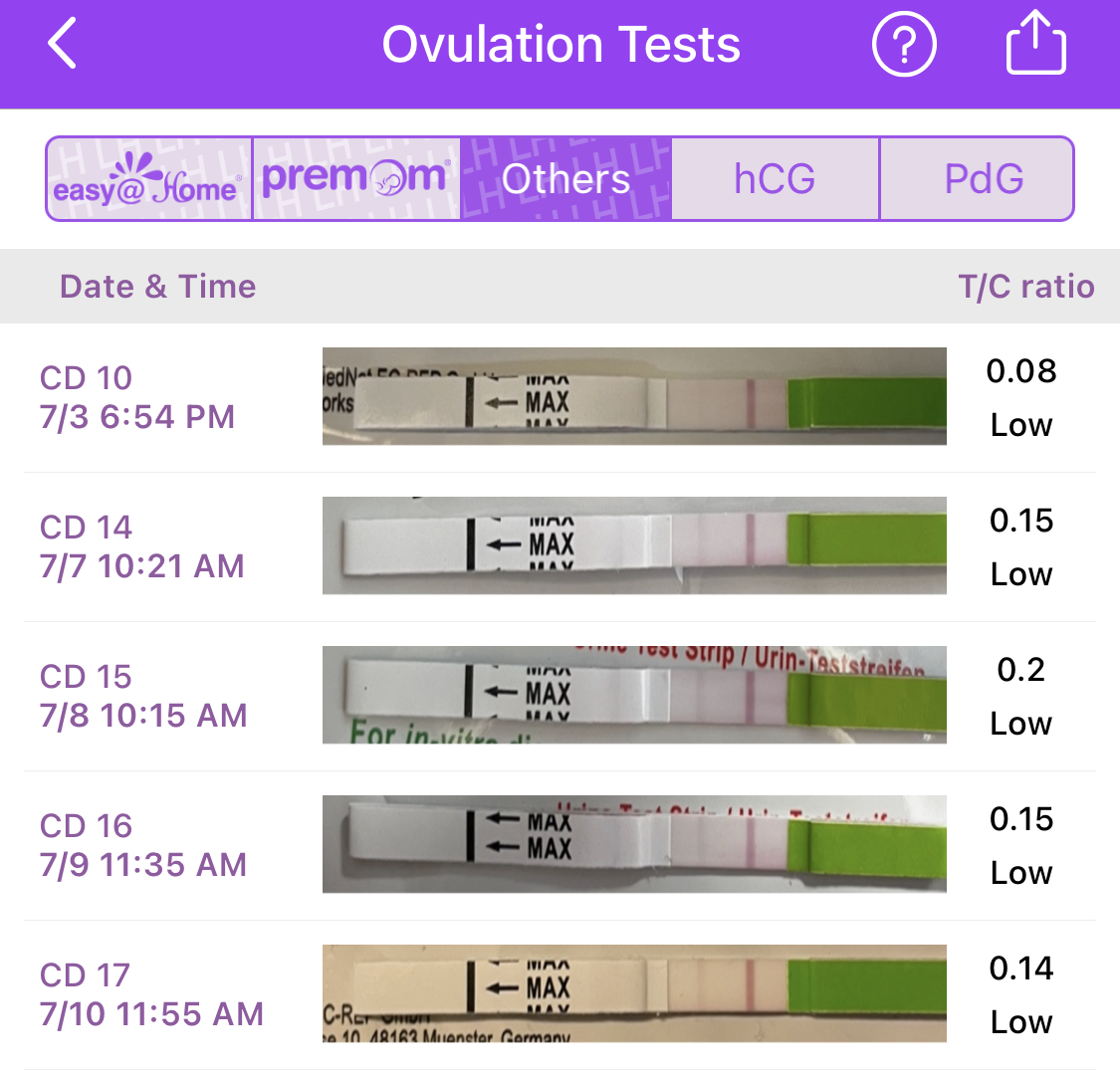The image size is (1120, 1076).
Task: Select the Others tab
Action: click(x=565, y=179)
